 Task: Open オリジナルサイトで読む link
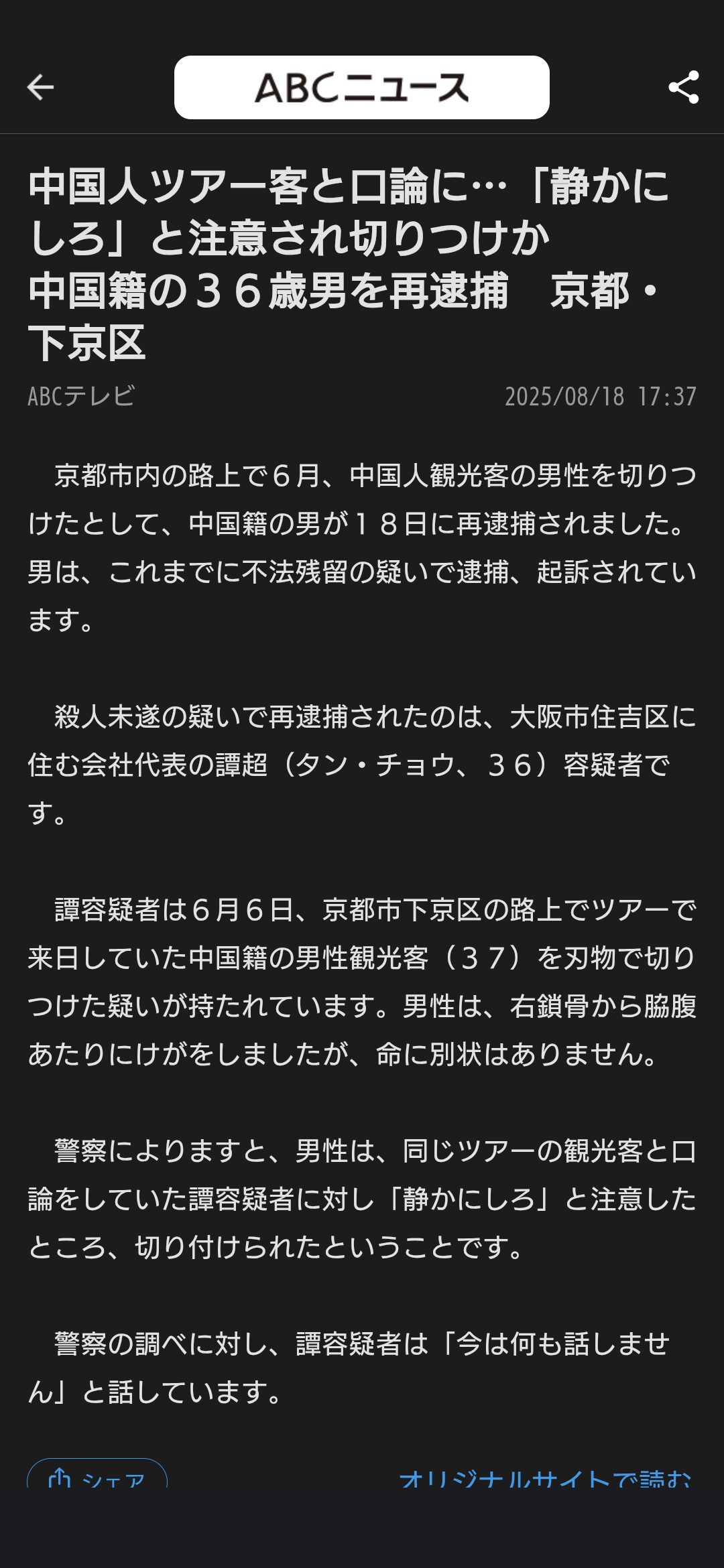point(545,1478)
